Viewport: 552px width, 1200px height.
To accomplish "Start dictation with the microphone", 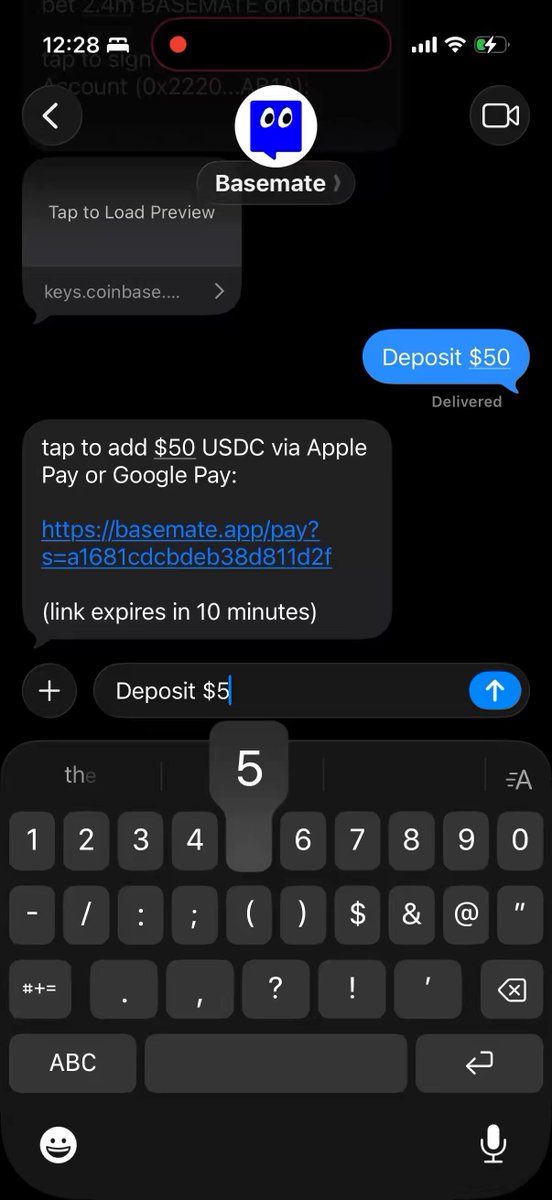I will point(493,1144).
